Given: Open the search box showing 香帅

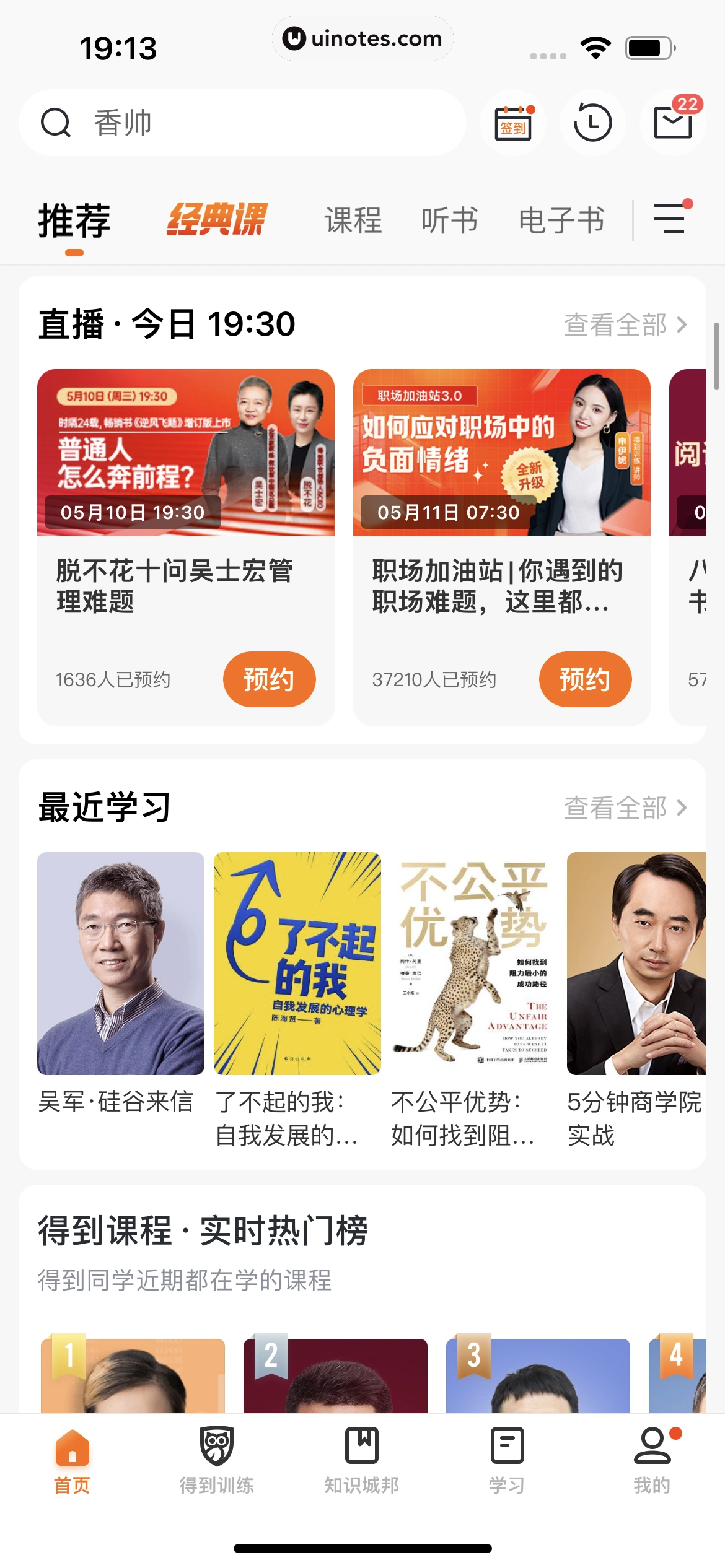Looking at the screenshot, I should [242, 123].
